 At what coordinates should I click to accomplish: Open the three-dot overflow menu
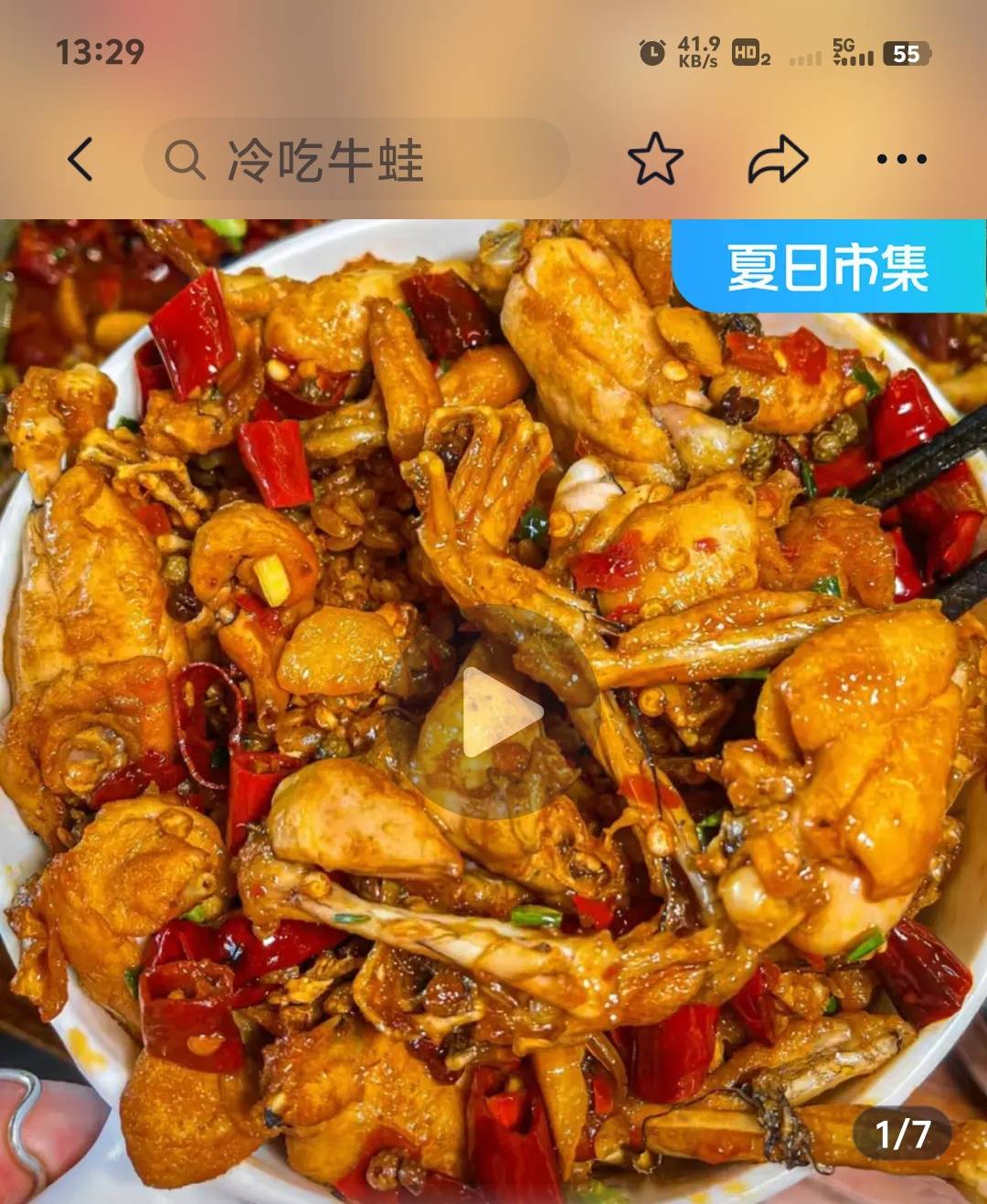[901, 159]
